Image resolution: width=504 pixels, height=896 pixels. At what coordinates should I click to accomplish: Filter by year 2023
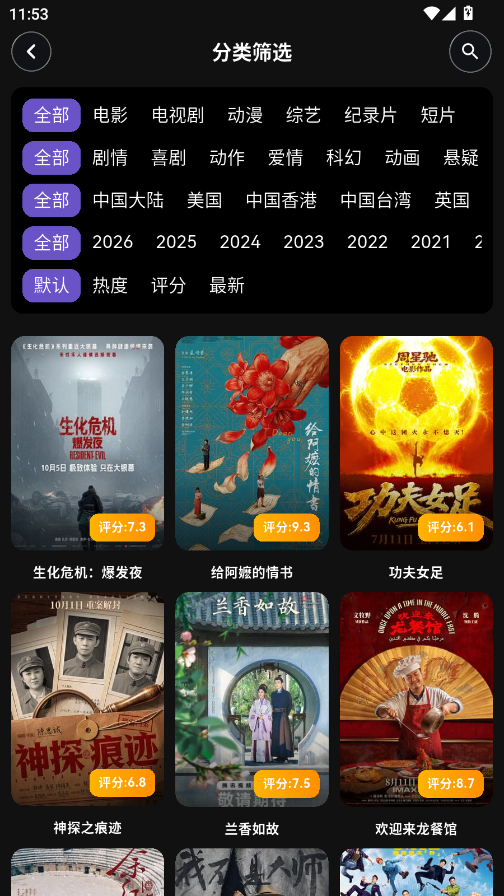point(303,242)
